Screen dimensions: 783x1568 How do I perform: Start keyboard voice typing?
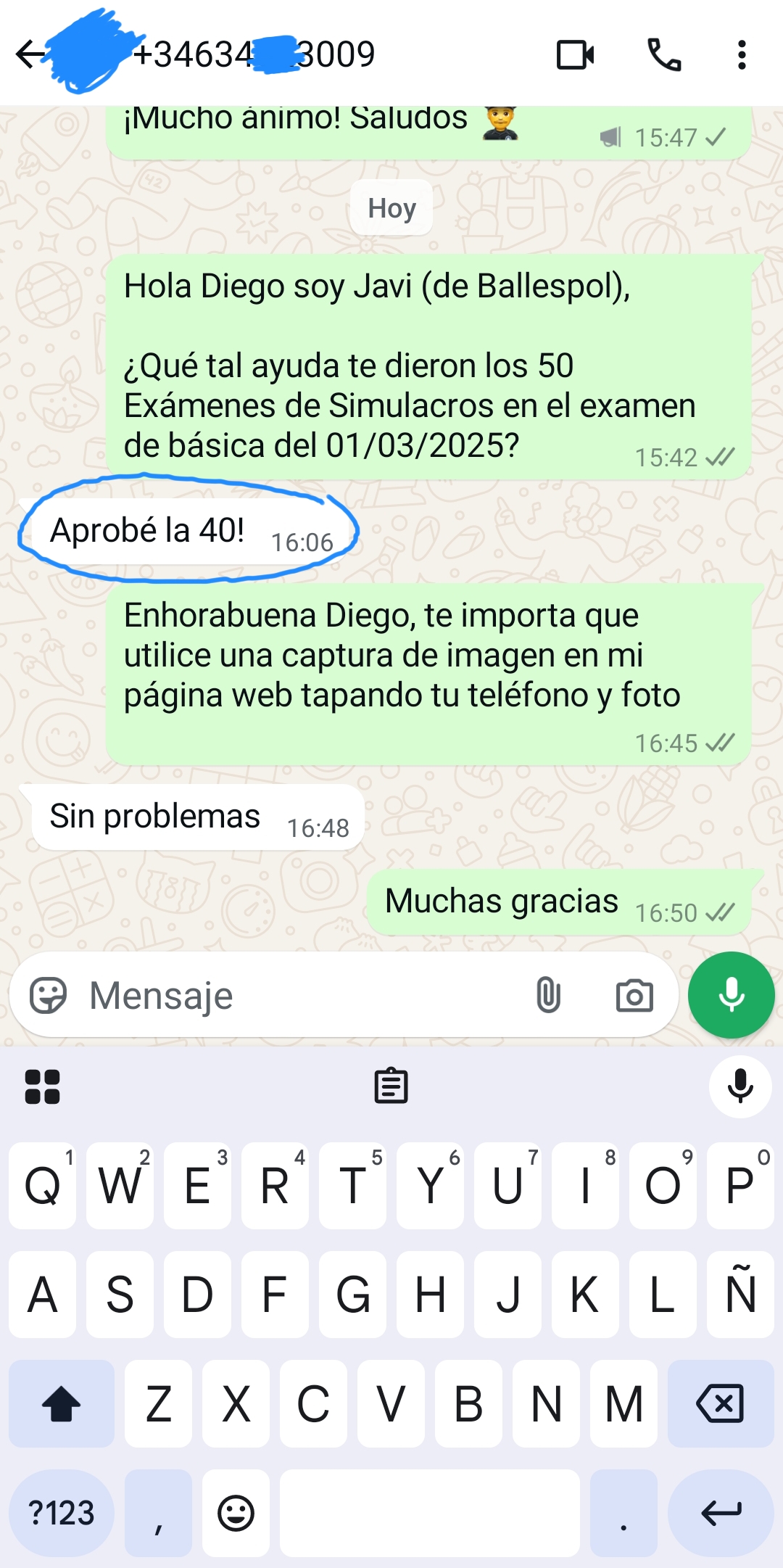click(740, 1086)
